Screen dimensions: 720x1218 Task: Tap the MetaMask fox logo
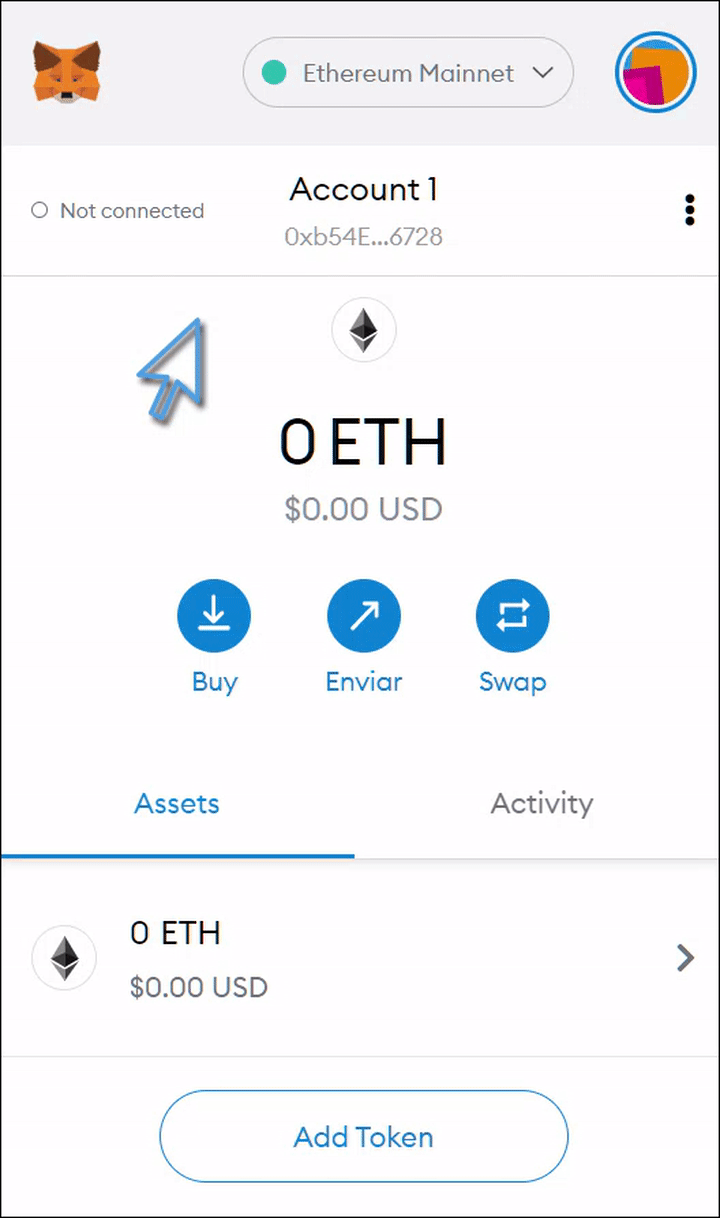pyautogui.click(x=66, y=72)
